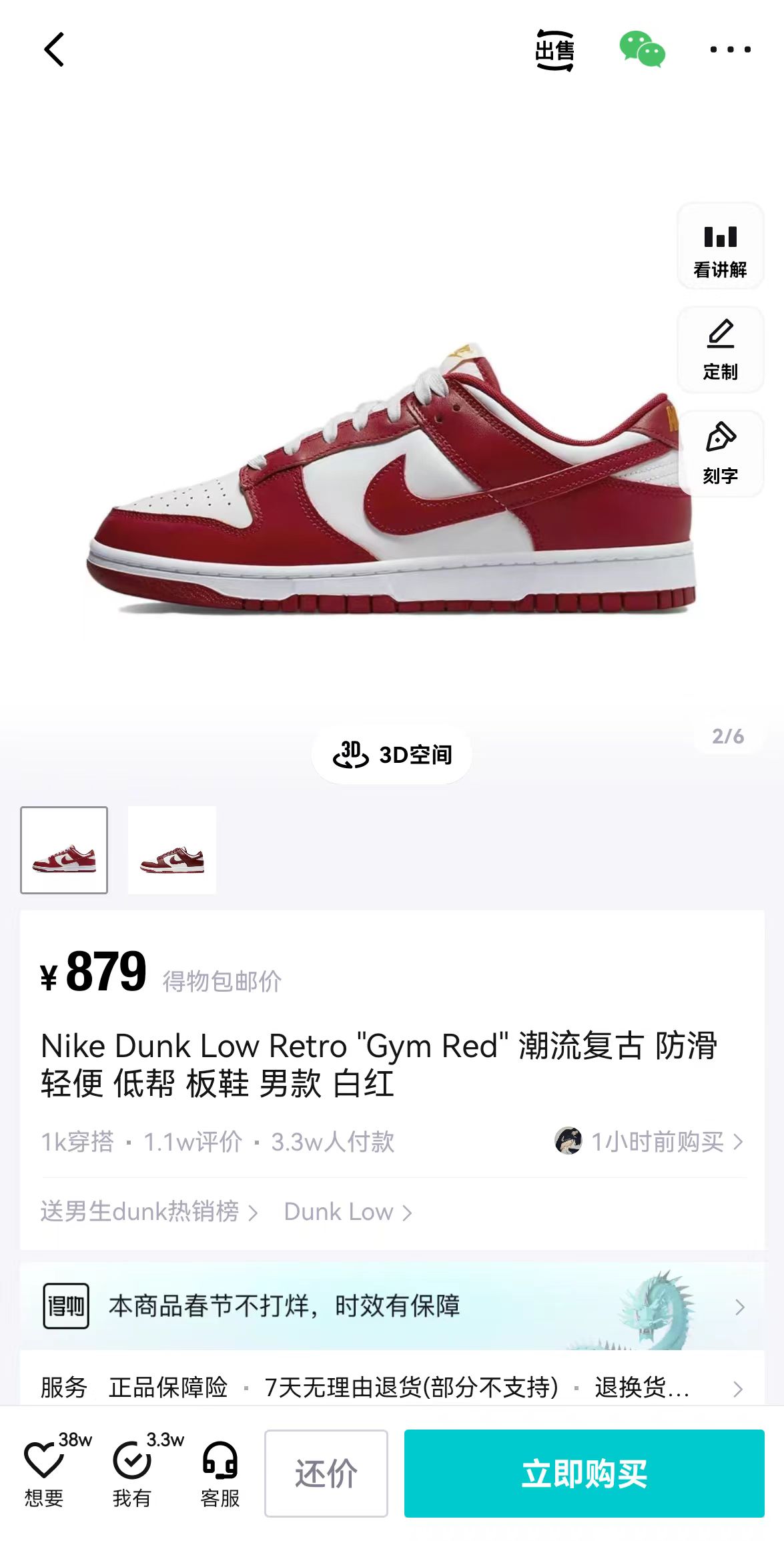Go back using the top-left arrow
The width and height of the screenshot is (784, 1541).
tap(54, 49)
